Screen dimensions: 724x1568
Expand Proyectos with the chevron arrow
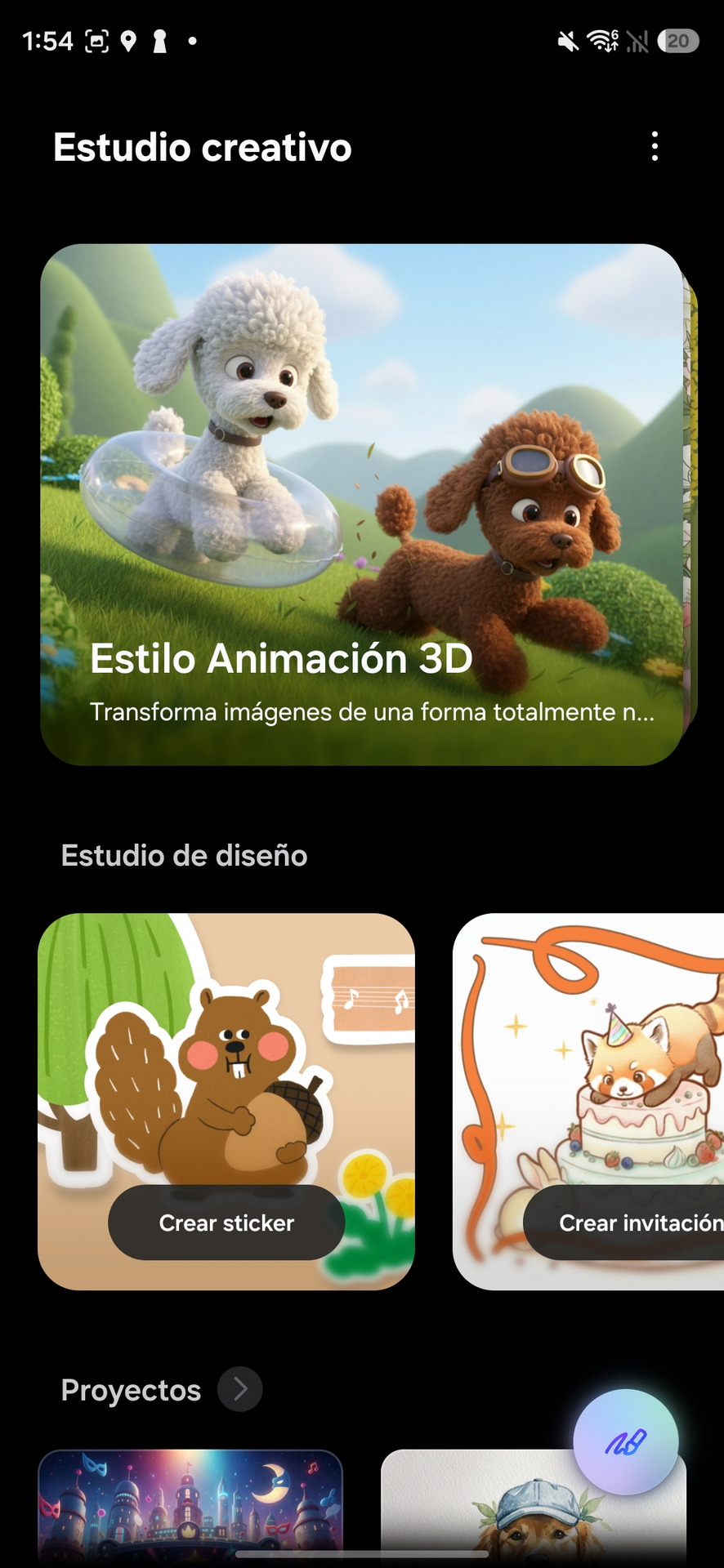(x=240, y=1389)
